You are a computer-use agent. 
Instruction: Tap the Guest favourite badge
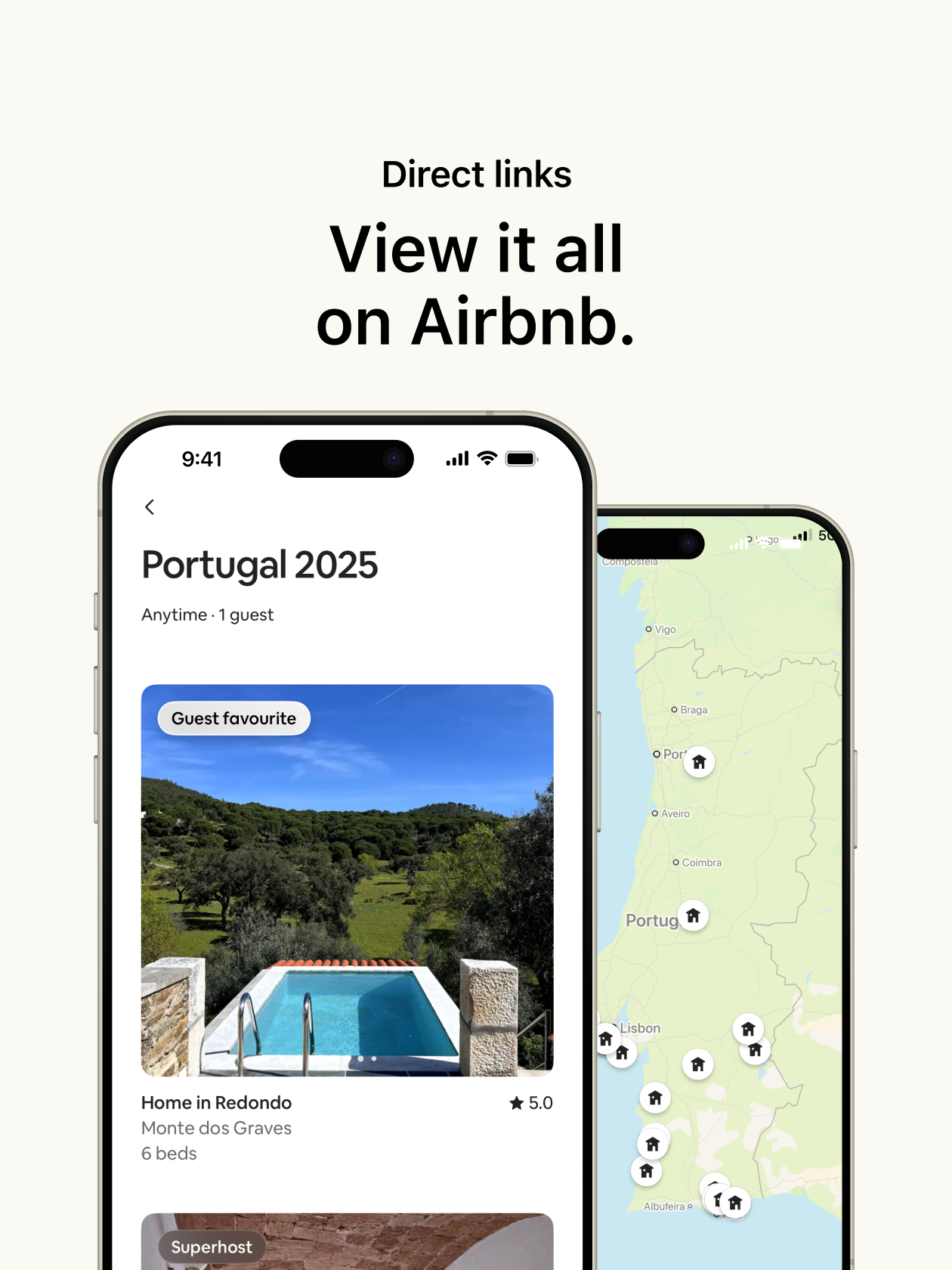coord(233,718)
